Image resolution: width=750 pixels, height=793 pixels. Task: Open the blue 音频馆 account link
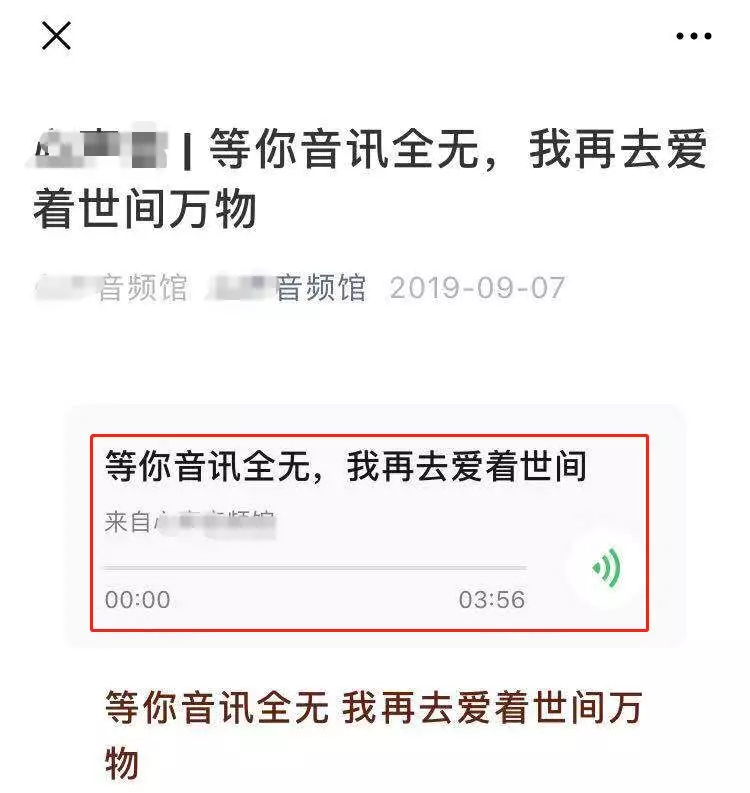point(287,288)
